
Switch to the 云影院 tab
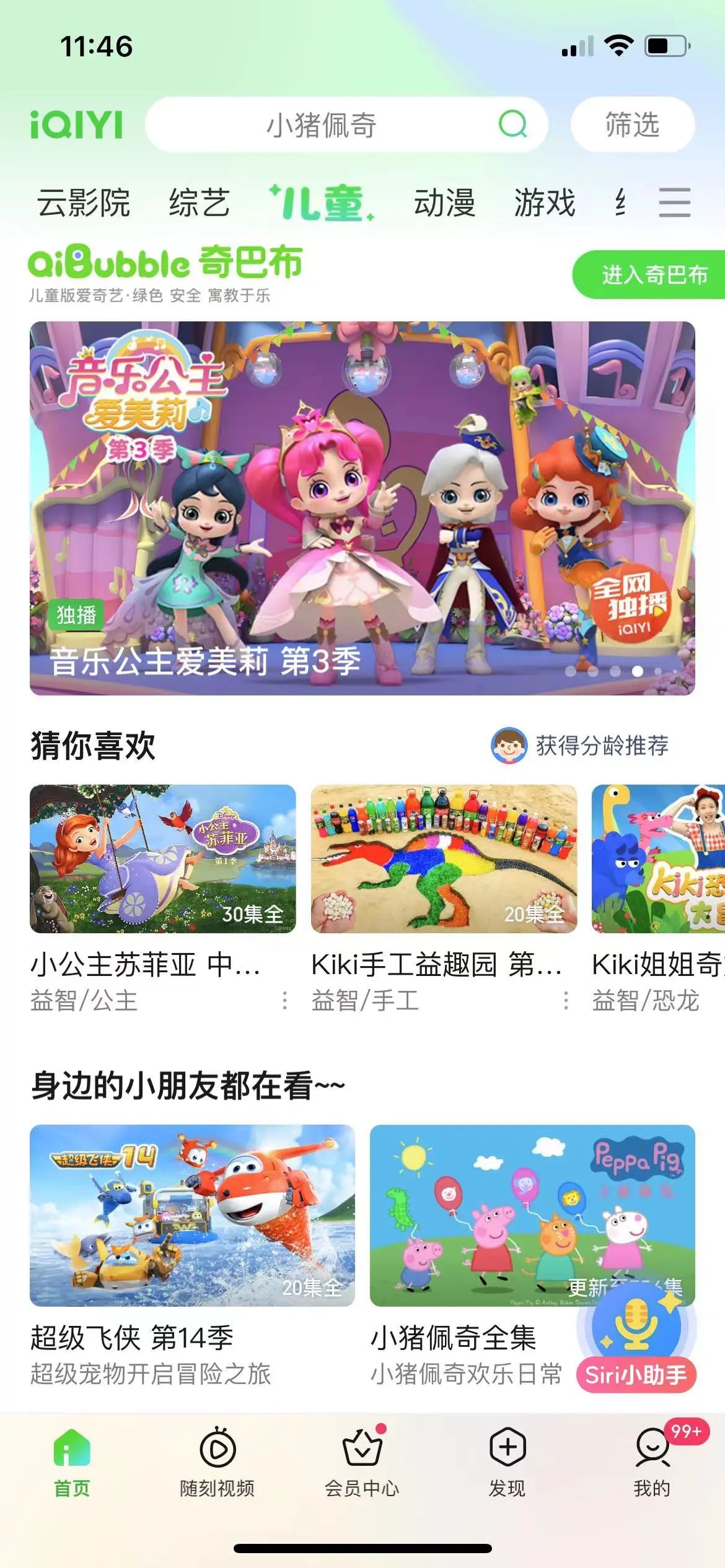(x=84, y=203)
